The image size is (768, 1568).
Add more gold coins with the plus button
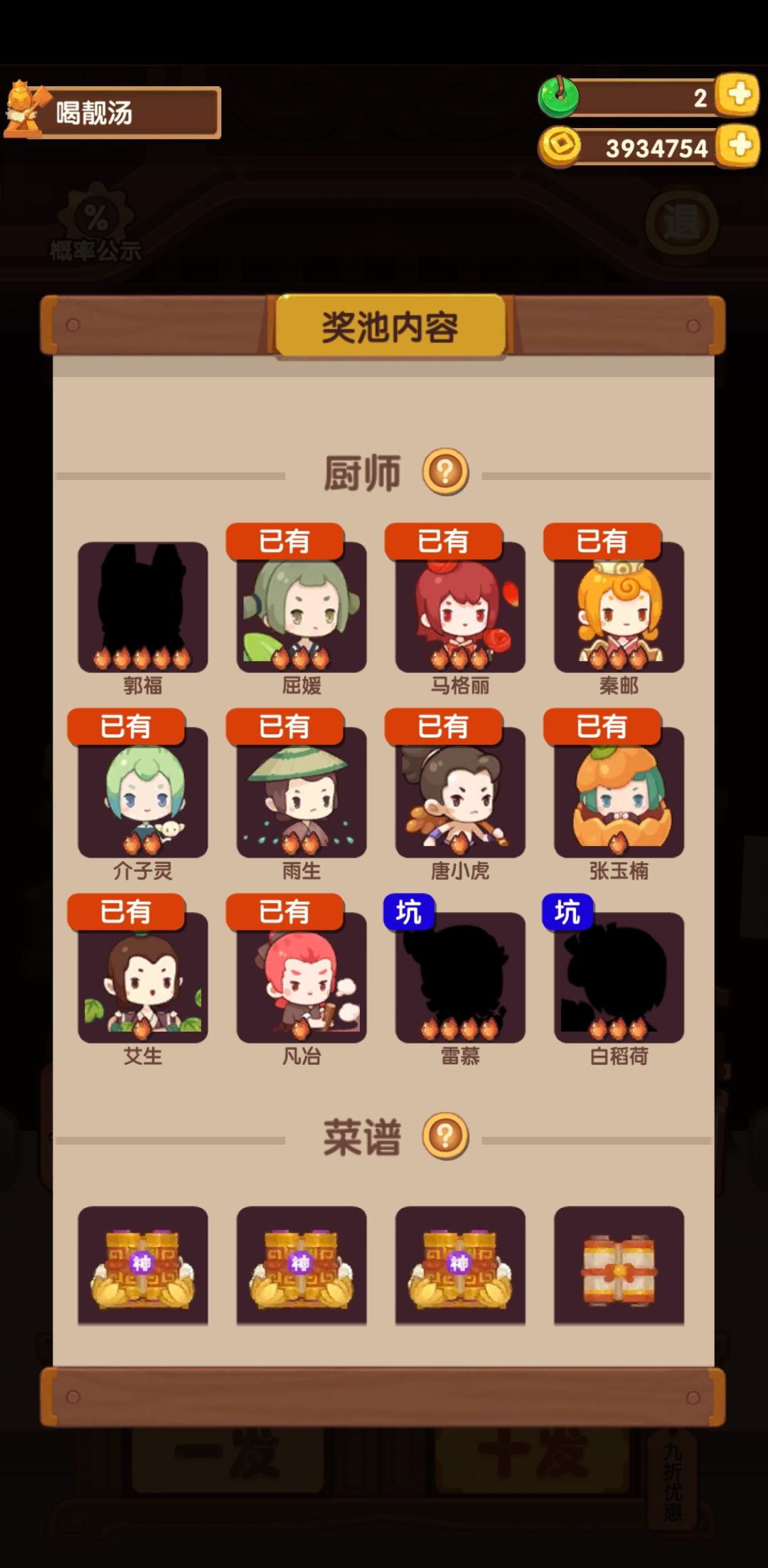[x=738, y=145]
